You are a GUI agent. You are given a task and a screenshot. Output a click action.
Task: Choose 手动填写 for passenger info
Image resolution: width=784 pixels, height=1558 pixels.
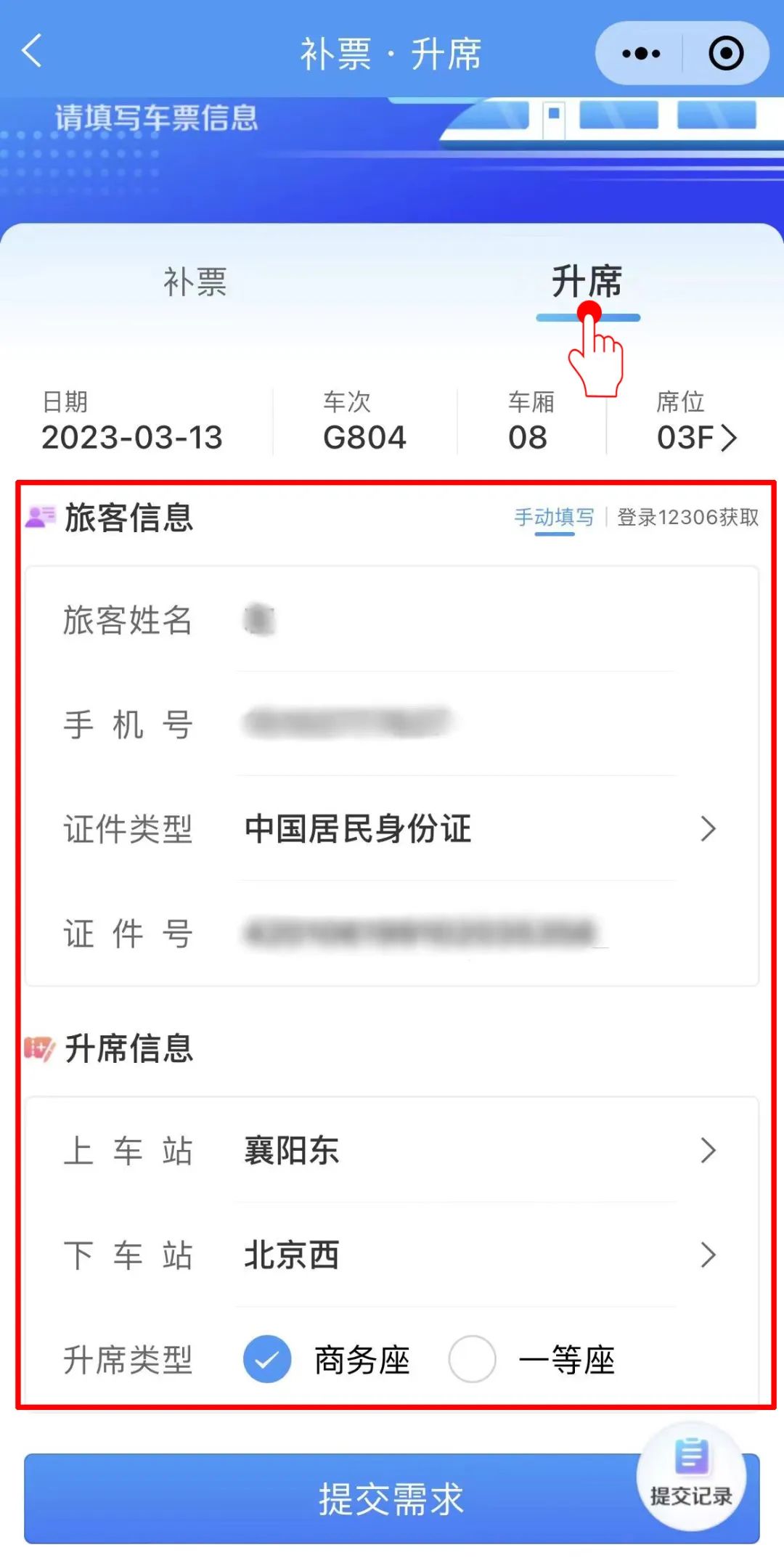coord(554,518)
